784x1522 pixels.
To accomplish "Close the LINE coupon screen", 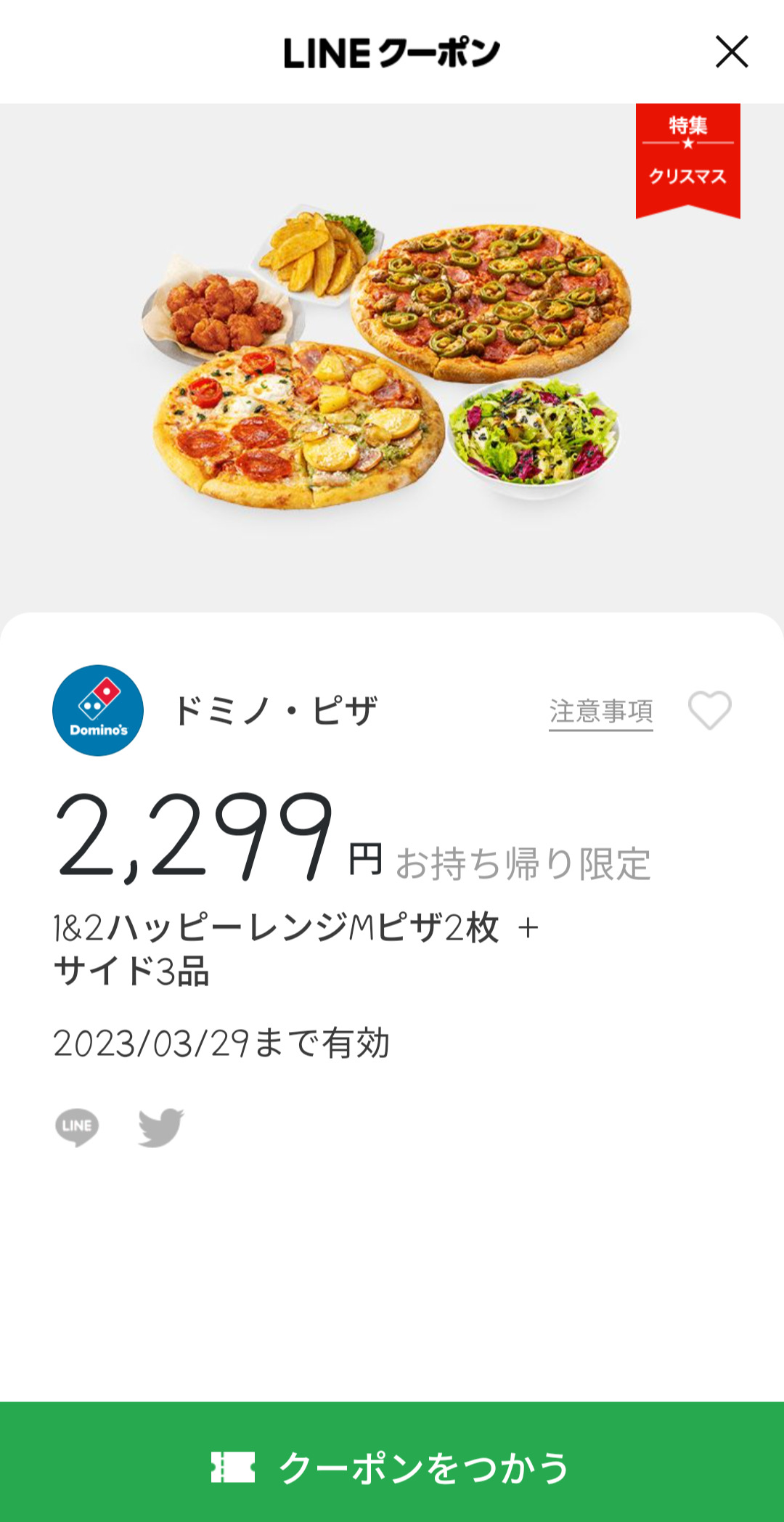I will click(x=732, y=52).
